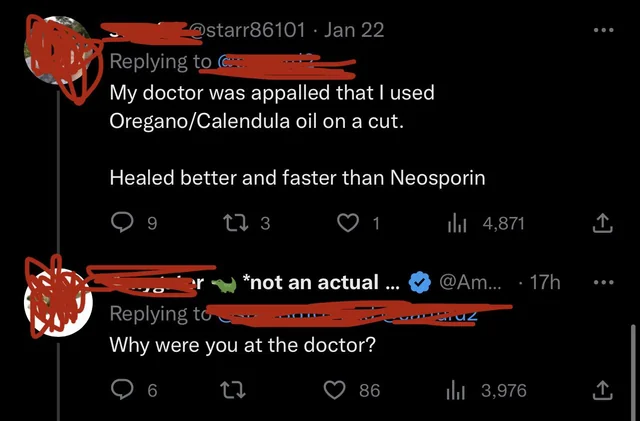This screenshot has width=640, height=421.
Task: Reply to "Why were you at the doctor?"
Action: (122, 390)
